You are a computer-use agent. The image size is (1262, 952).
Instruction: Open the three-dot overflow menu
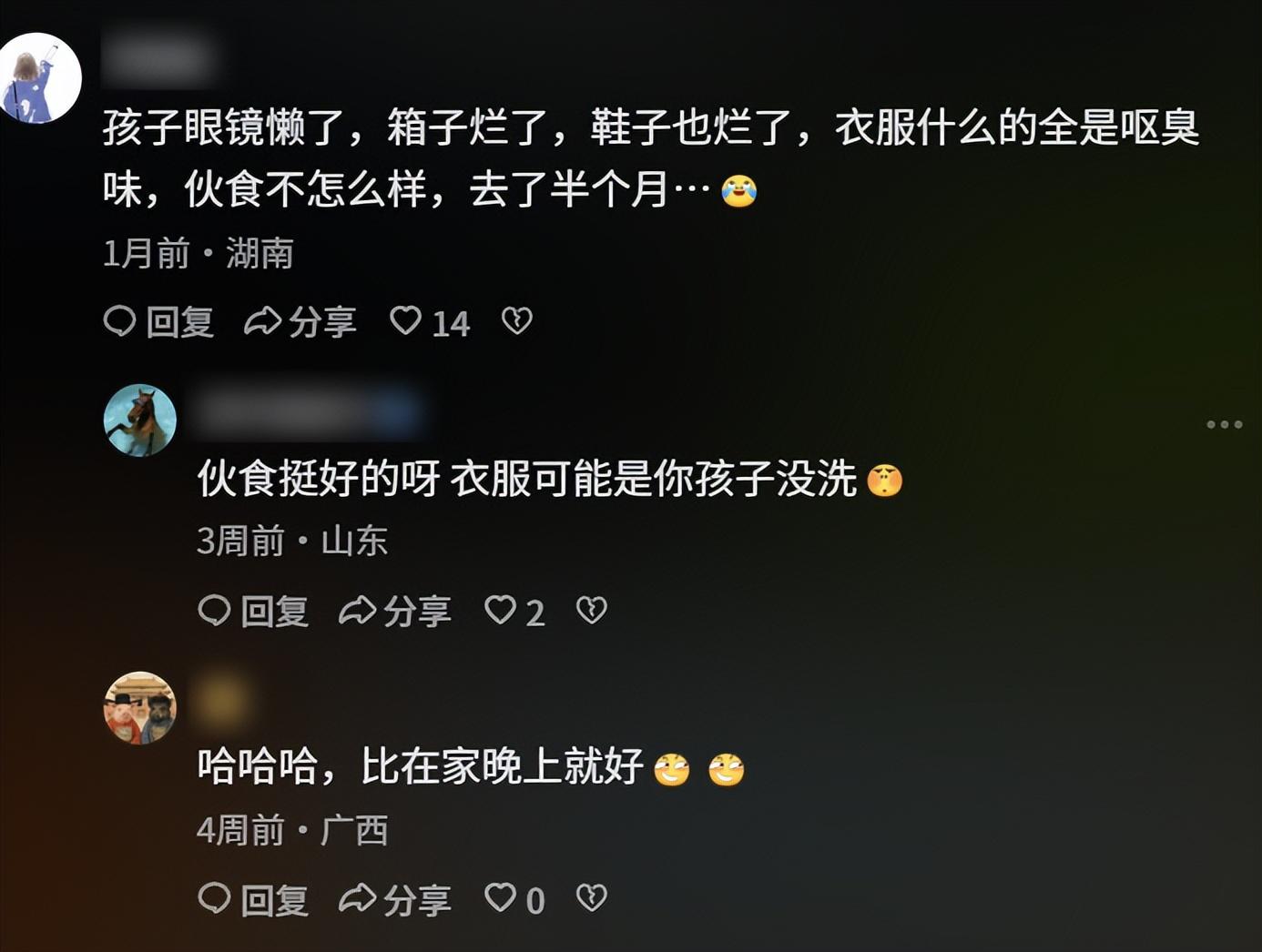1224,424
